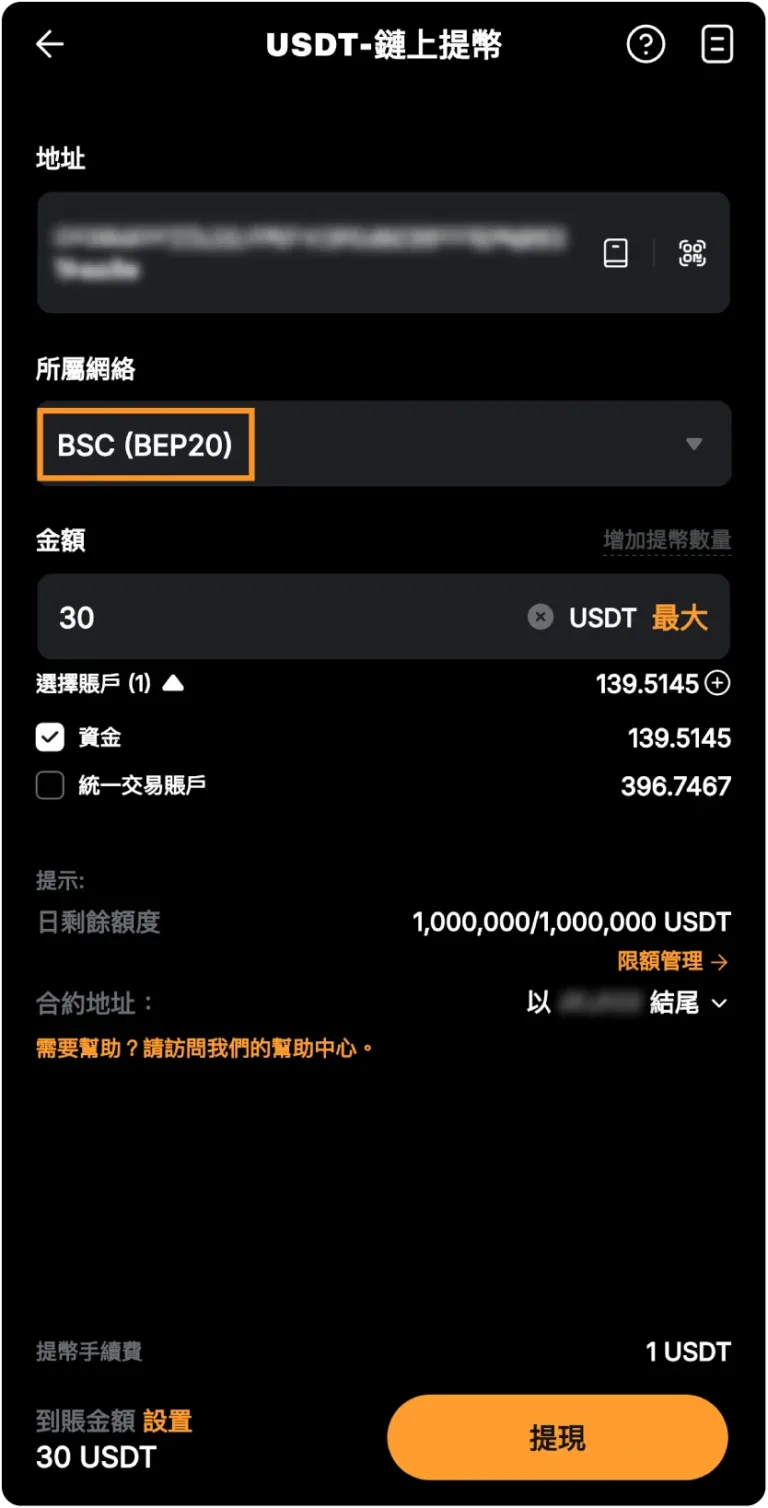Open the QR code scanner icon

tap(691, 253)
